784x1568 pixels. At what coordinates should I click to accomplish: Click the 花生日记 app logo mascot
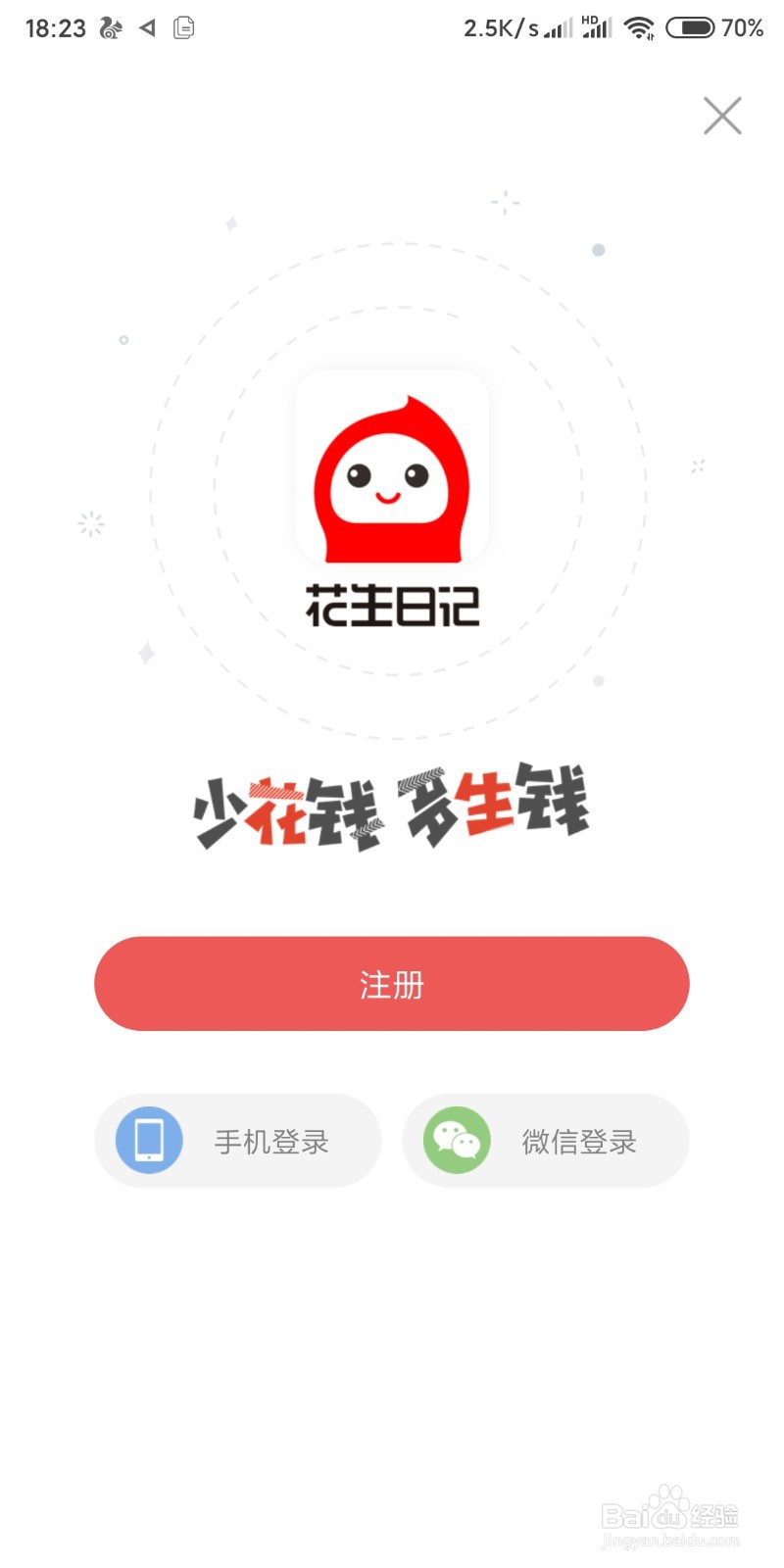pos(390,477)
